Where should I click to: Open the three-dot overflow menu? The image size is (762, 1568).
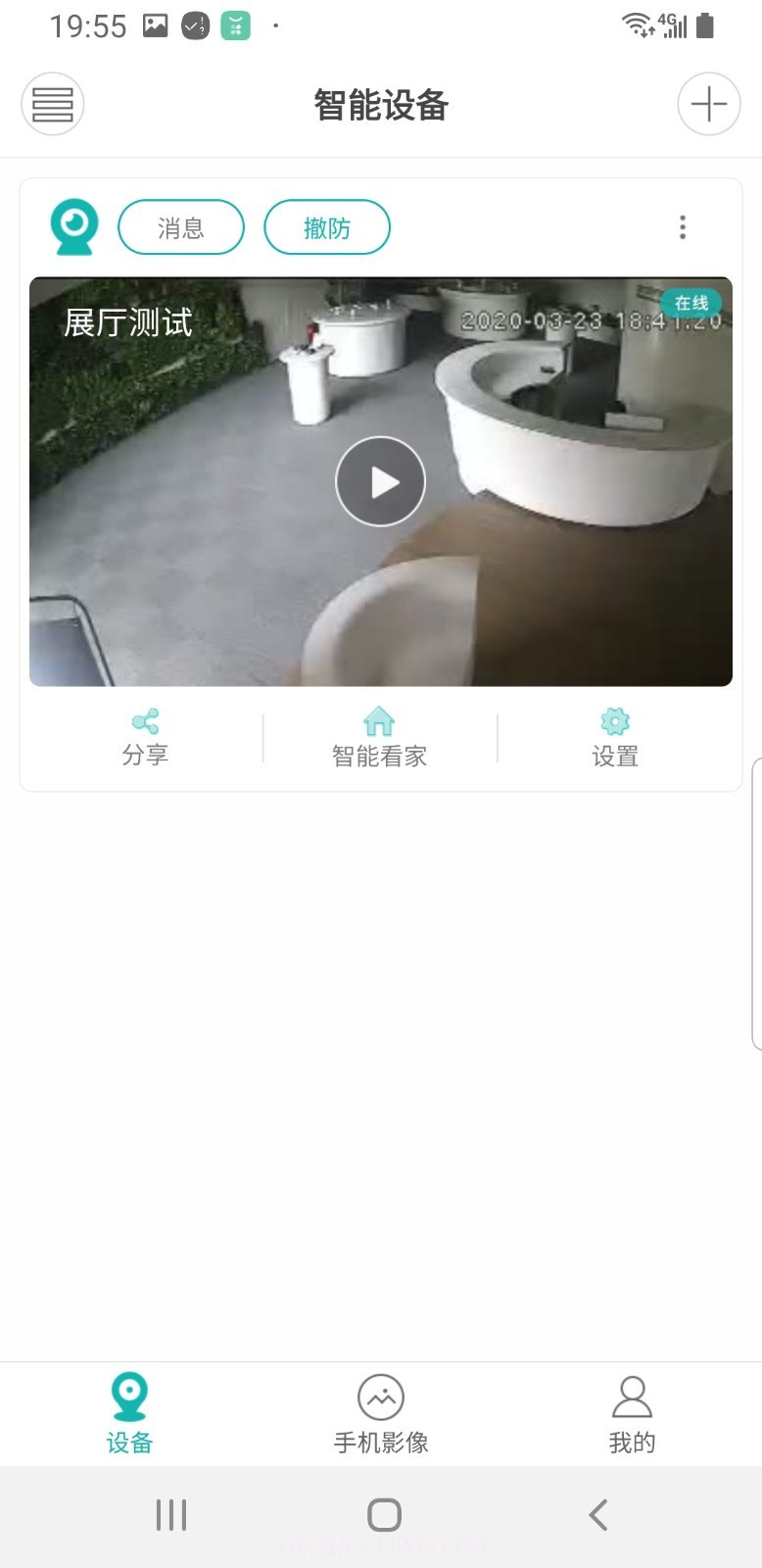(683, 226)
